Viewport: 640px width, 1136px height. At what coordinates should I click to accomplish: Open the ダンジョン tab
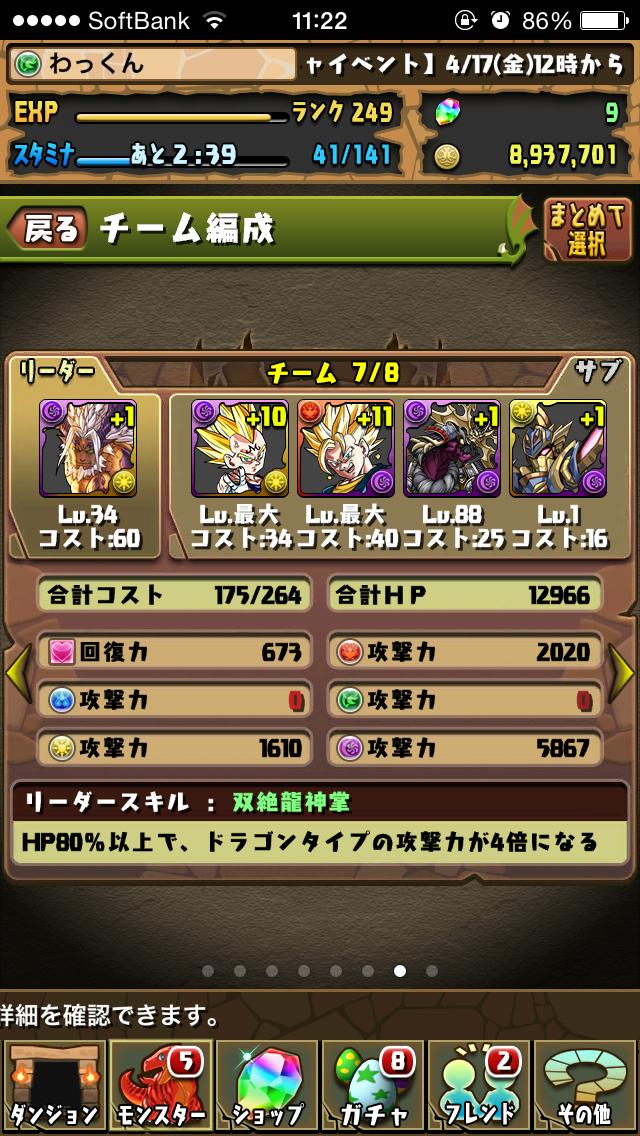click(53, 1085)
